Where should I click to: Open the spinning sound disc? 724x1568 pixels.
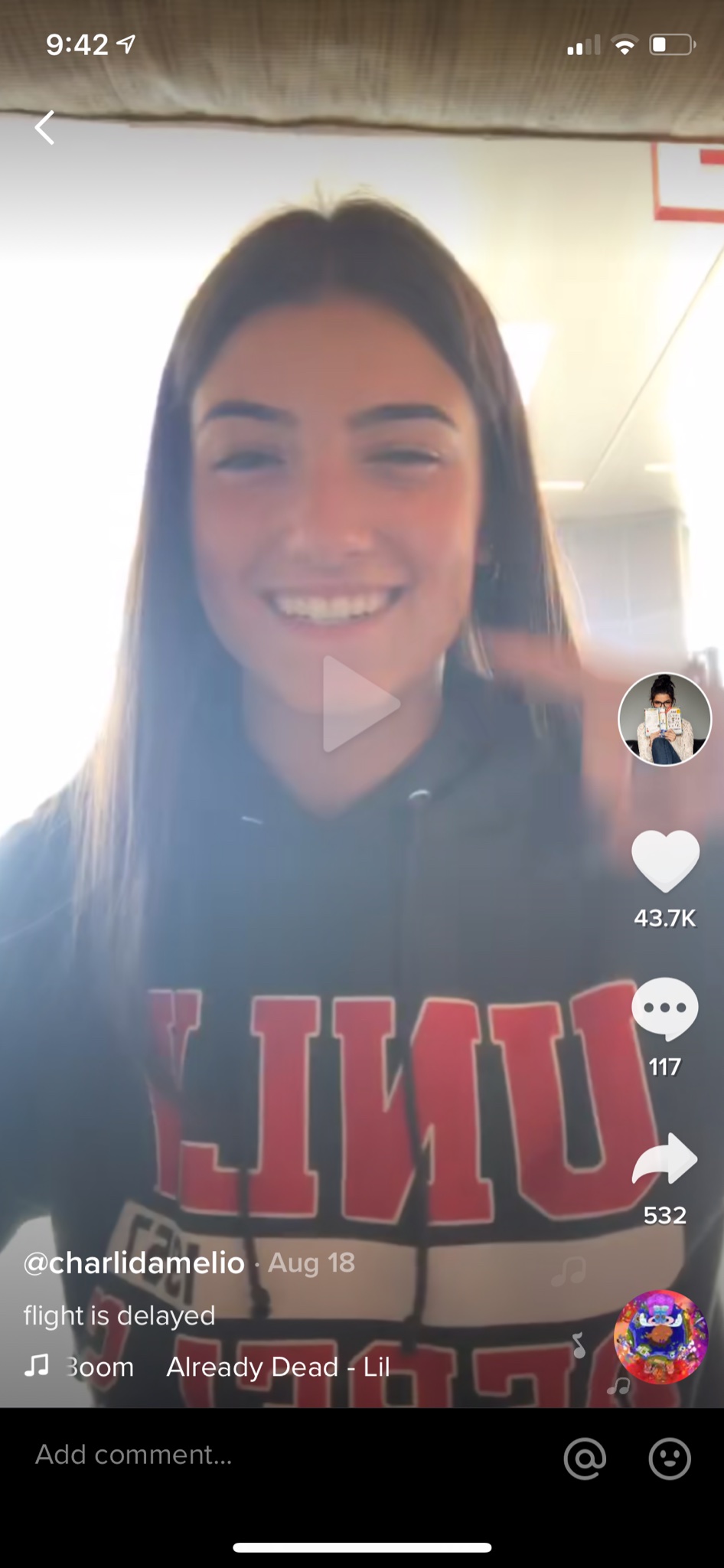tap(660, 1336)
